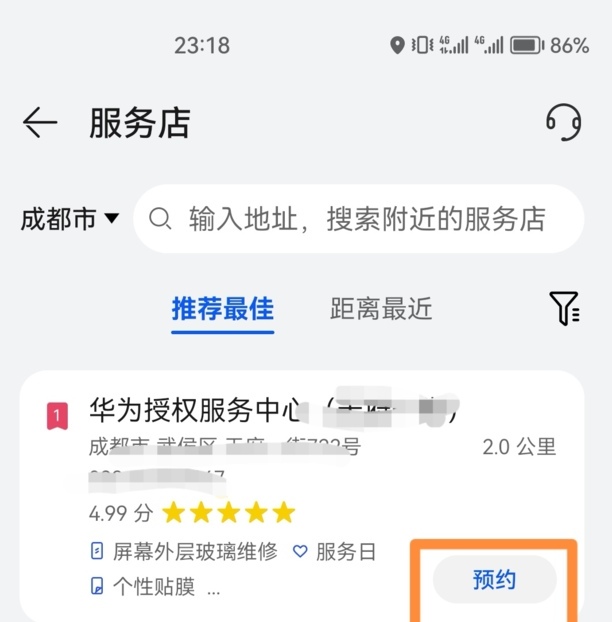Tap the address search field
Screen dimensions: 612x622
coord(365,219)
